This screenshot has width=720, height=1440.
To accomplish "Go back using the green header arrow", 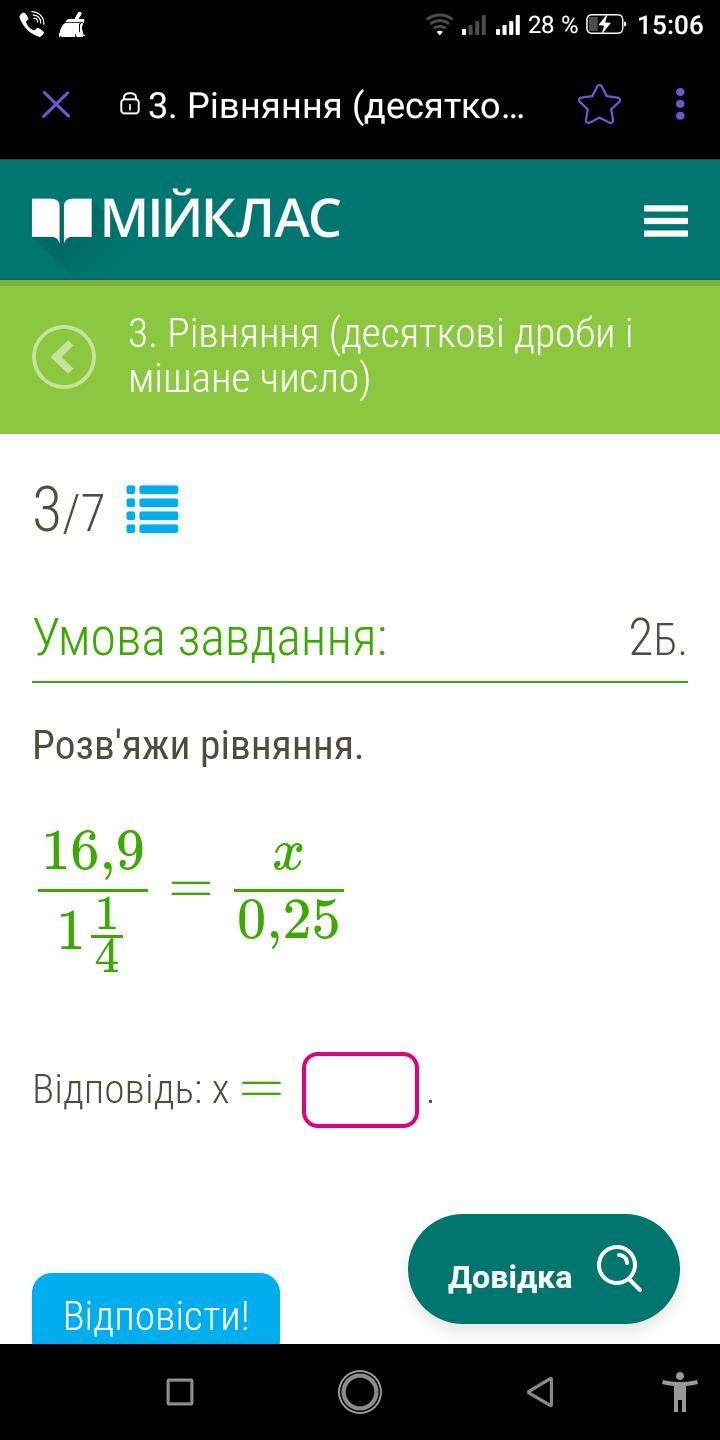I will click(64, 357).
